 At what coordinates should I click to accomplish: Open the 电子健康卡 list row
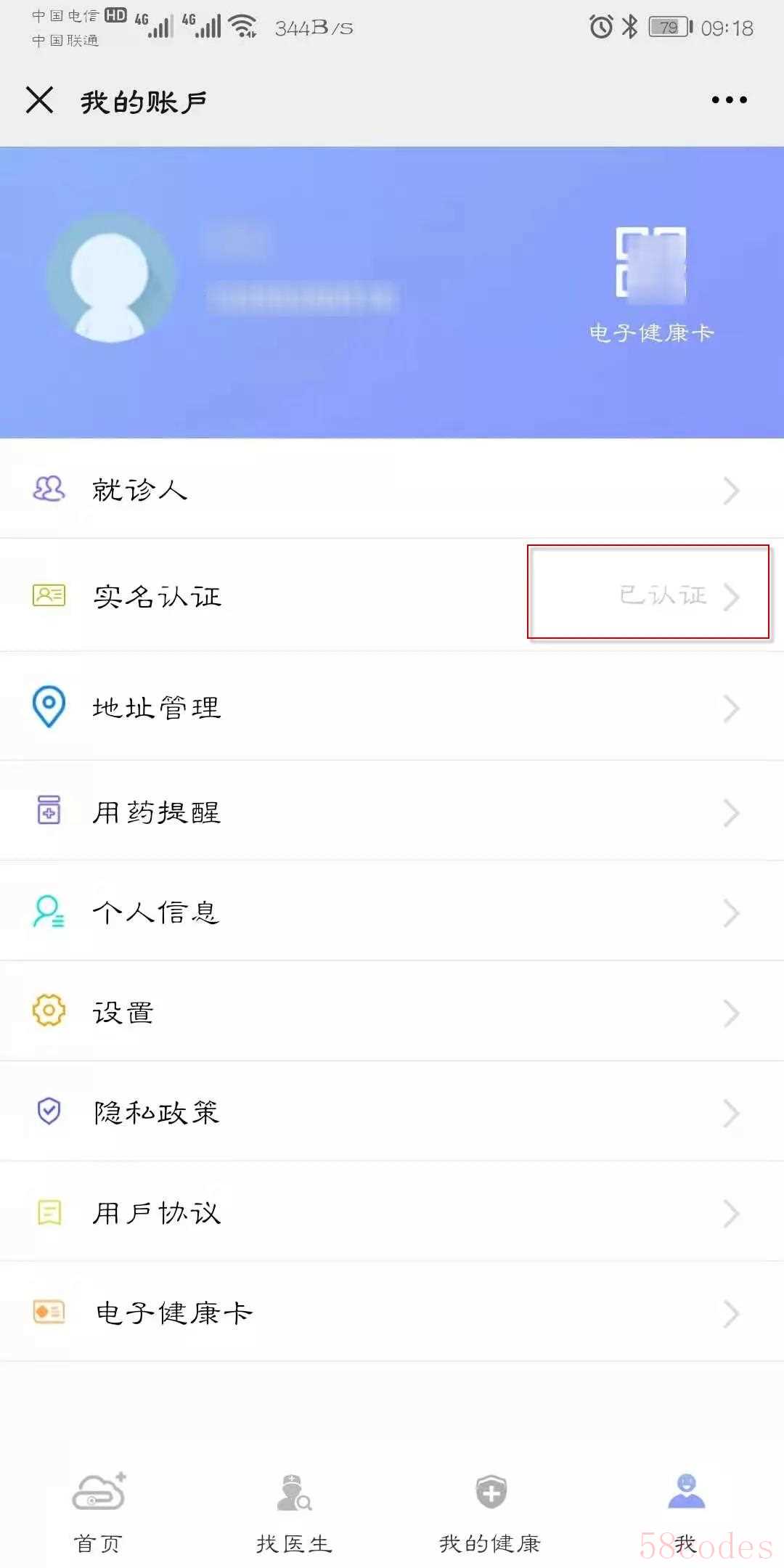[x=392, y=1312]
